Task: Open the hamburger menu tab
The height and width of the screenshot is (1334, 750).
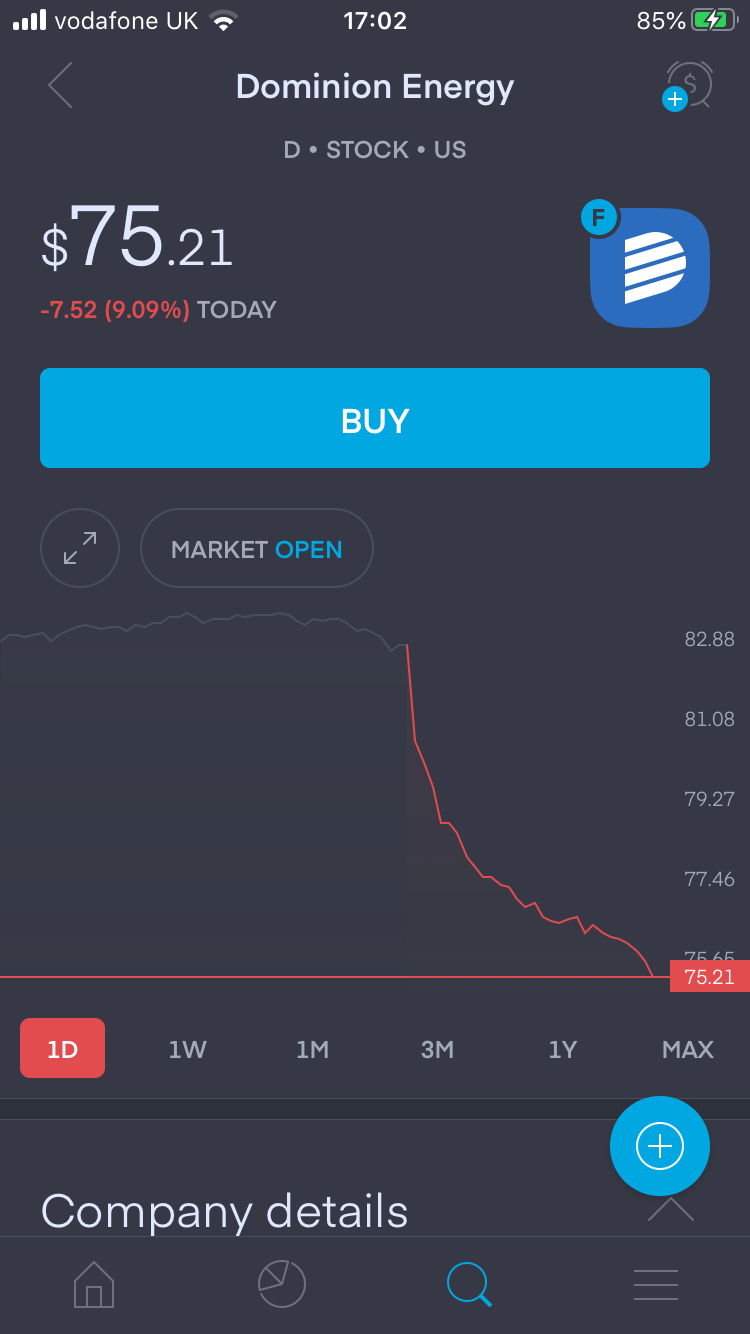Action: [656, 1284]
